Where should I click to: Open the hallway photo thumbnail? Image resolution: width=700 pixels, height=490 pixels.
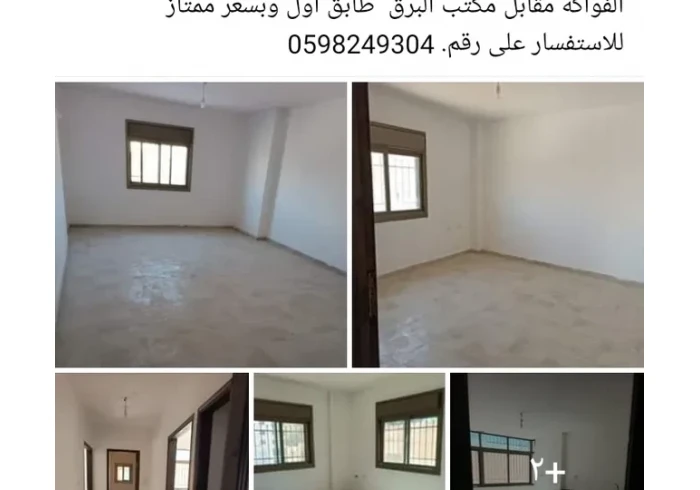(151, 432)
